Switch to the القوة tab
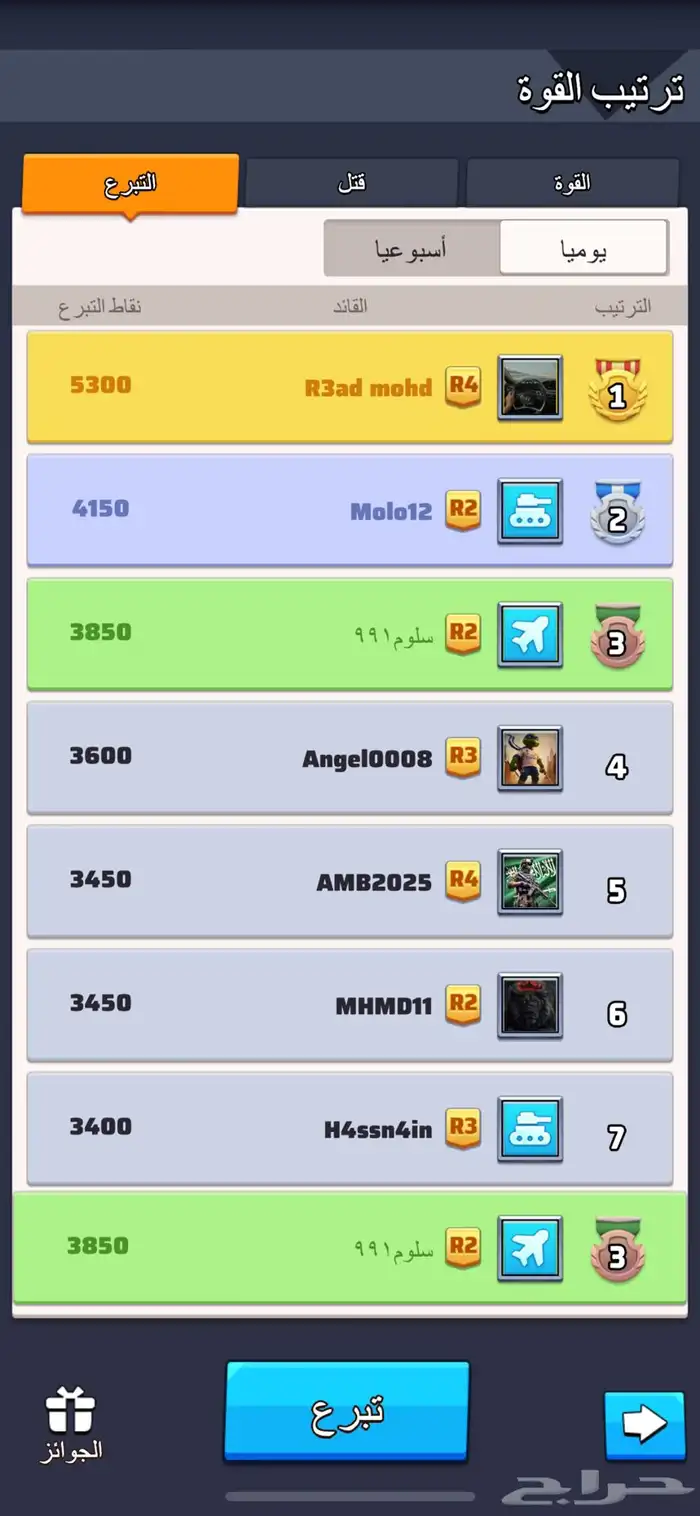700x1516 pixels. pos(573,183)
